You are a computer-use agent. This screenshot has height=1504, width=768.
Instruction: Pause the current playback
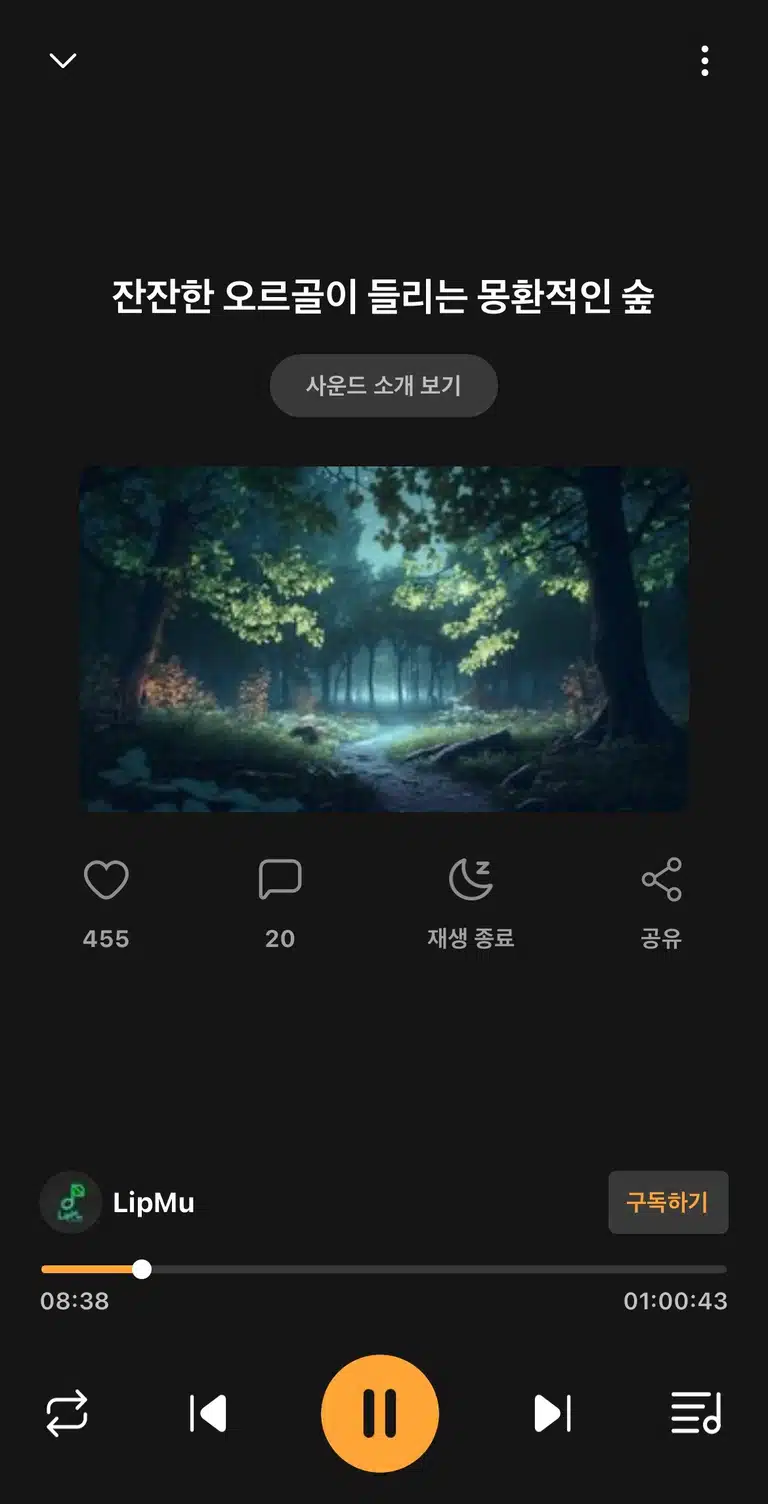tap(380, 1414)
